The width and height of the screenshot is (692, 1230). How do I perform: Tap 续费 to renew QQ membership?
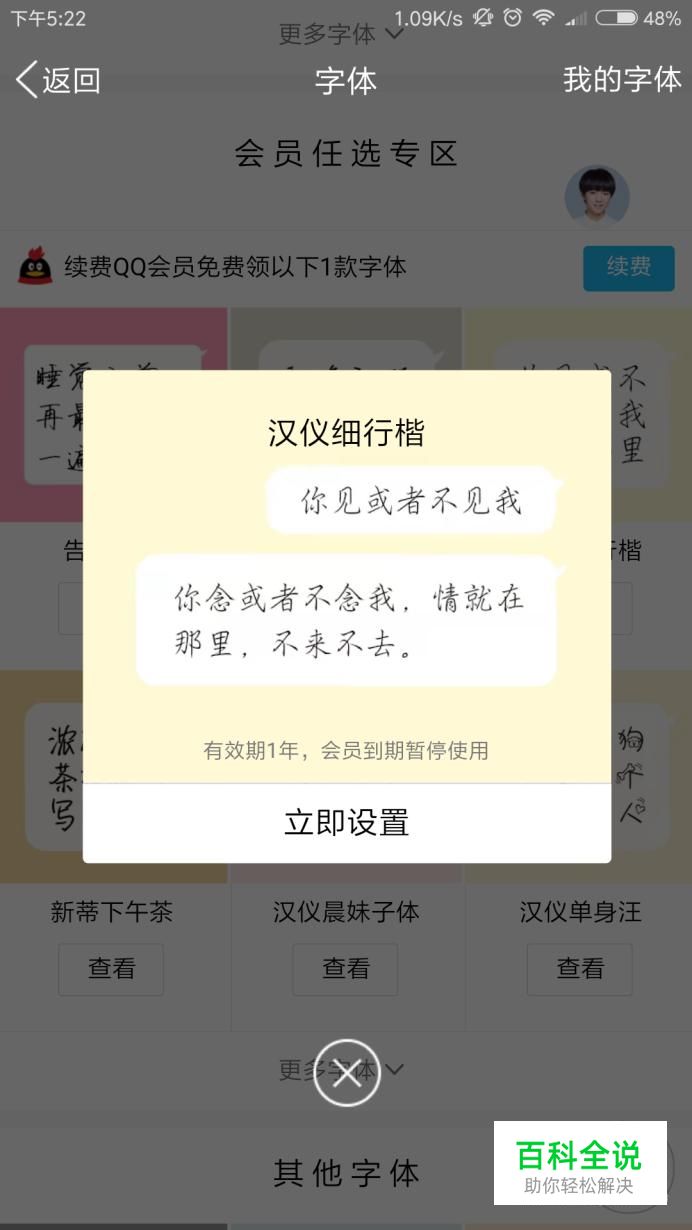629,267
